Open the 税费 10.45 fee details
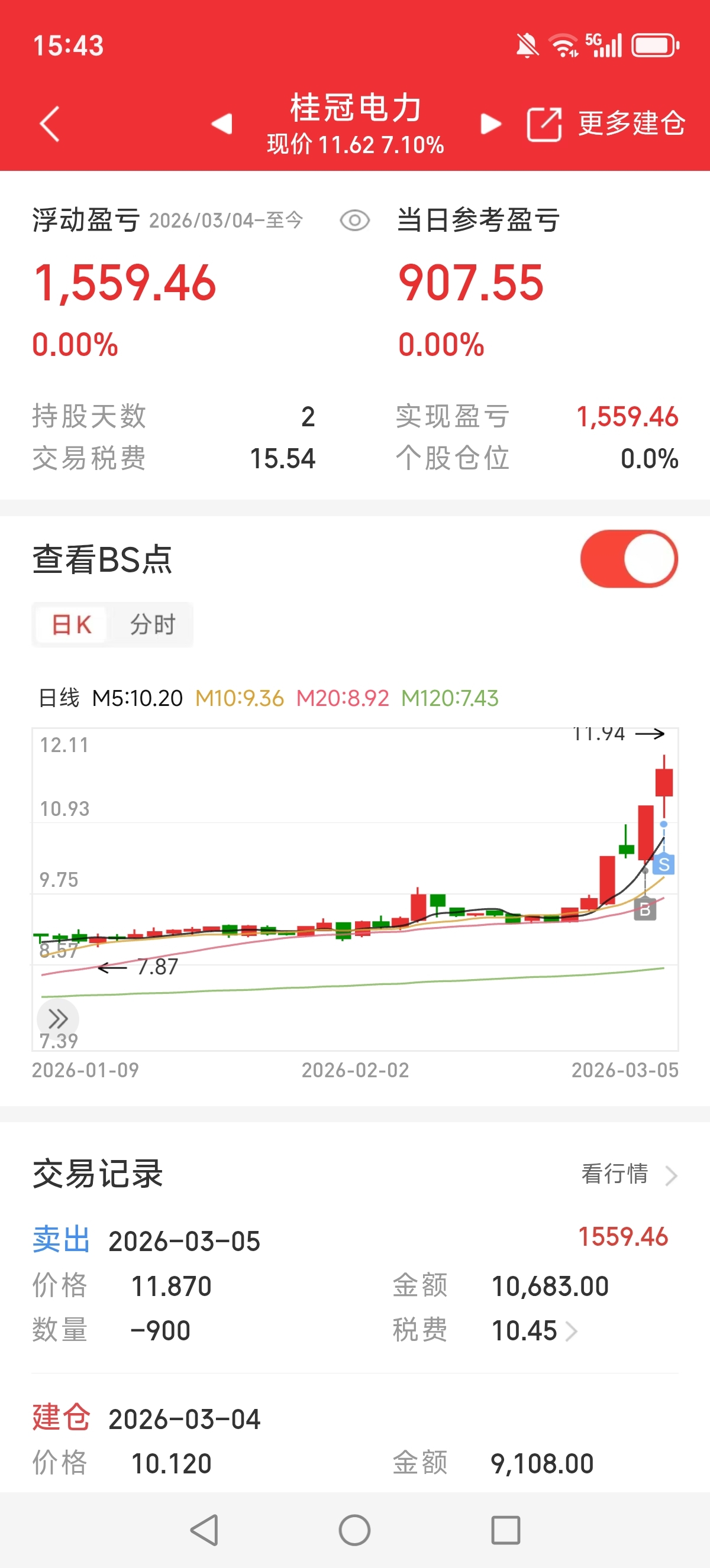Viewport: 710px width, 1568px height. click(x=534, y=1330)
